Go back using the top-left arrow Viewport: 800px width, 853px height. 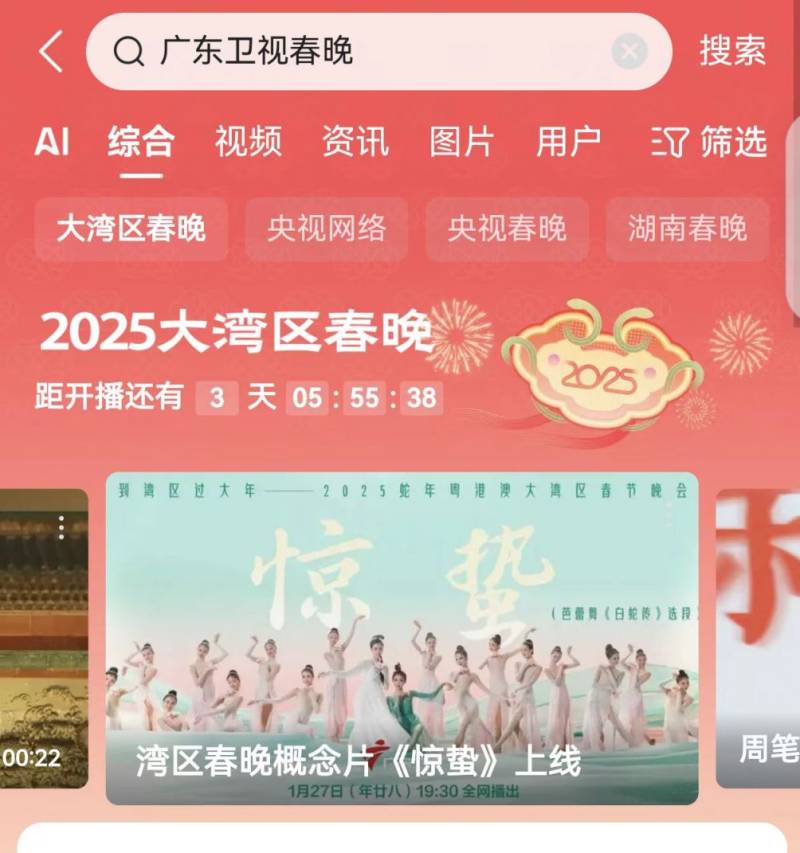point(51,51)
